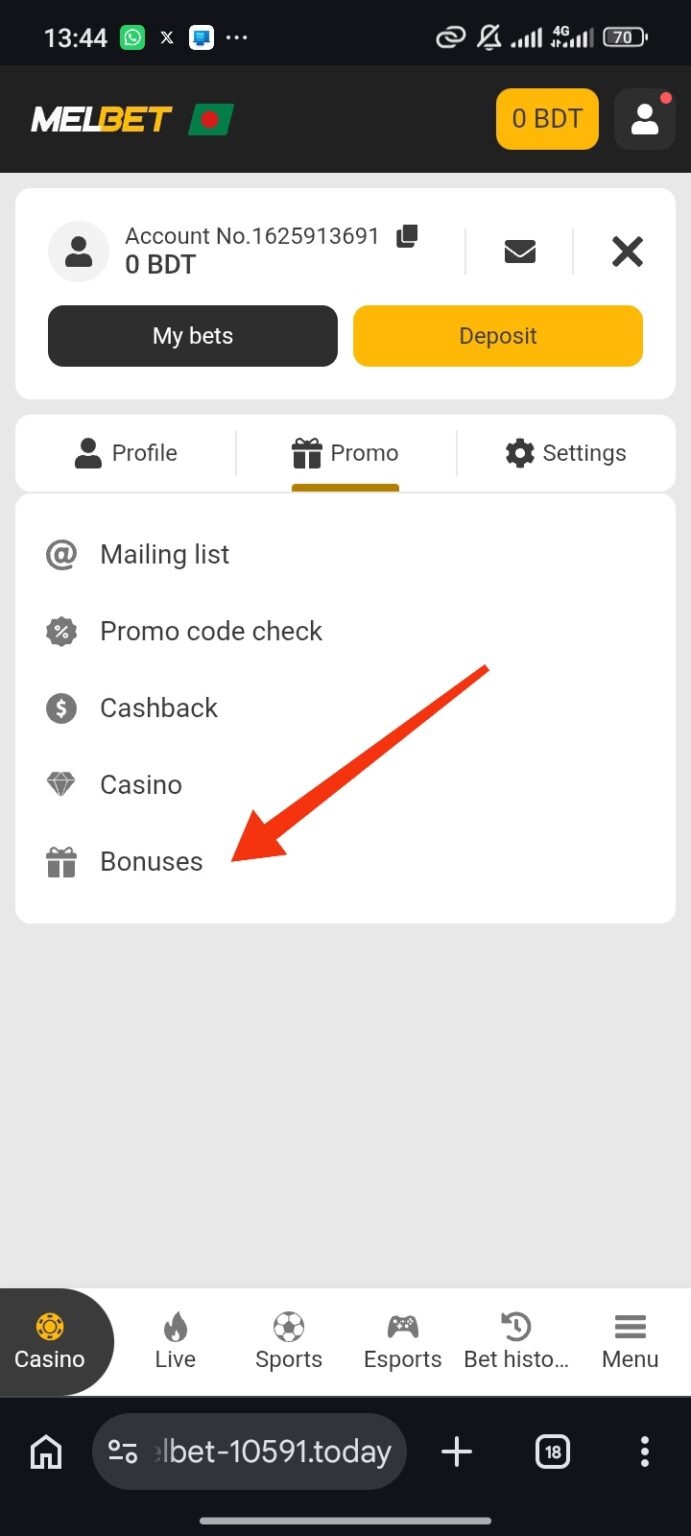Image resolution: width=691 pixels, height=1536 pixels.
Task: Open the Casino promo row
Action: (x=140, y=785)
